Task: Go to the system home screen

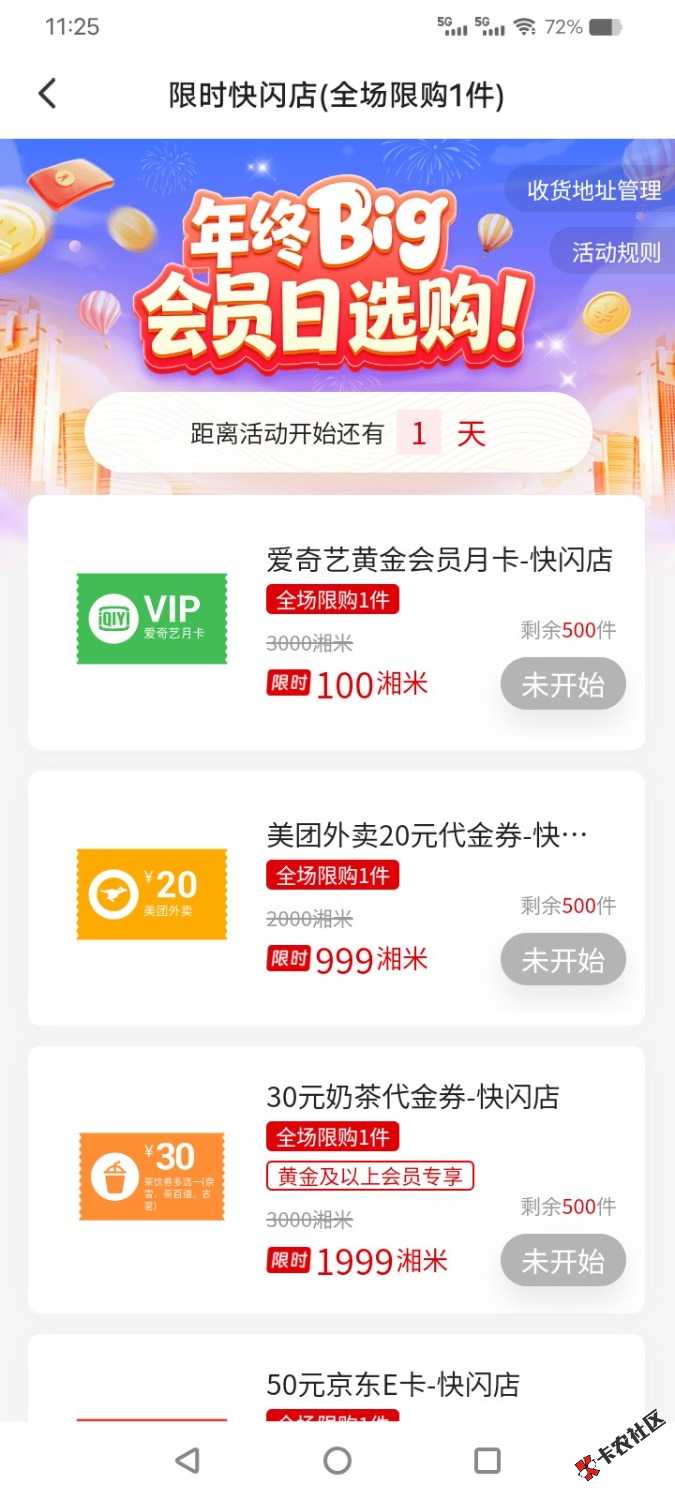Action: click(337, 1461)
